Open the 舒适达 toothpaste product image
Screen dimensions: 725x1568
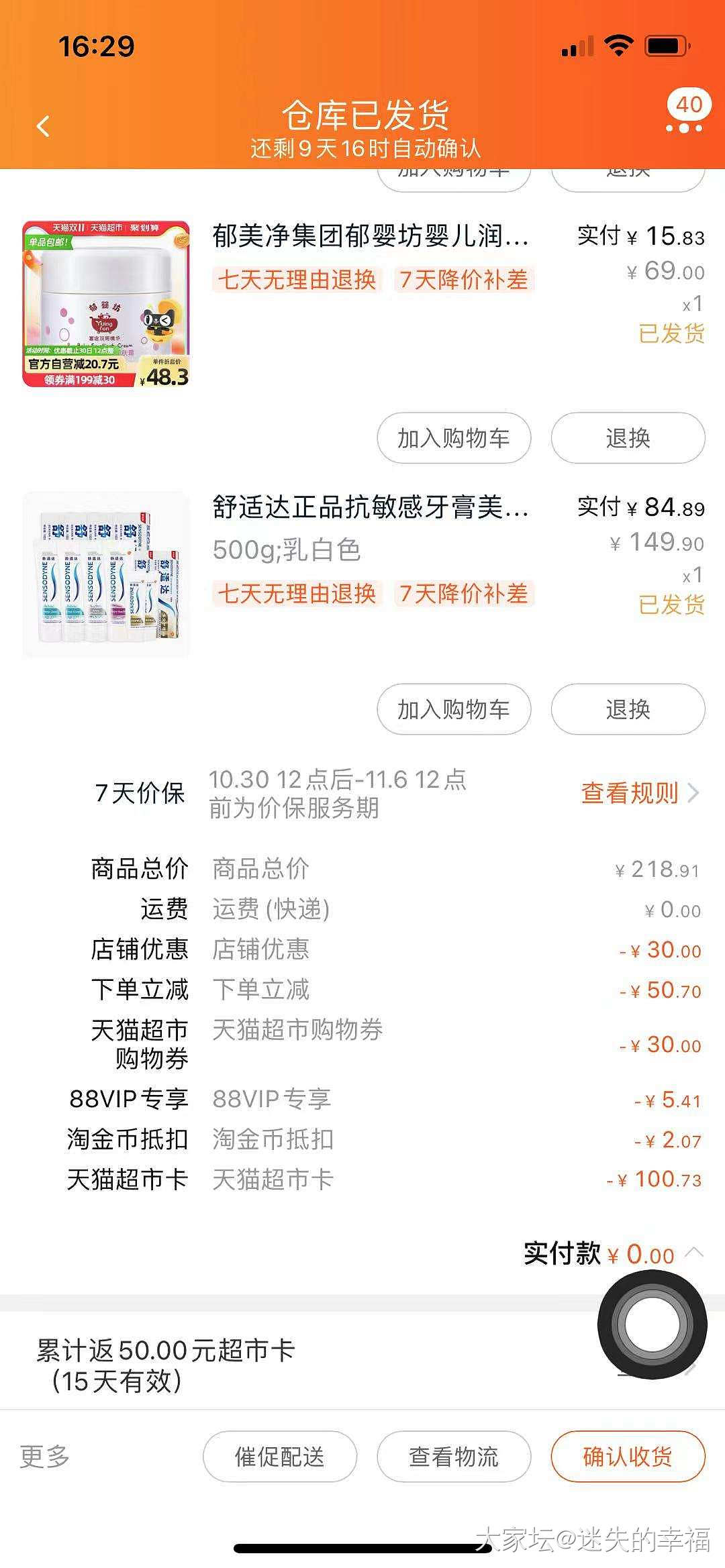click(106, 575)
